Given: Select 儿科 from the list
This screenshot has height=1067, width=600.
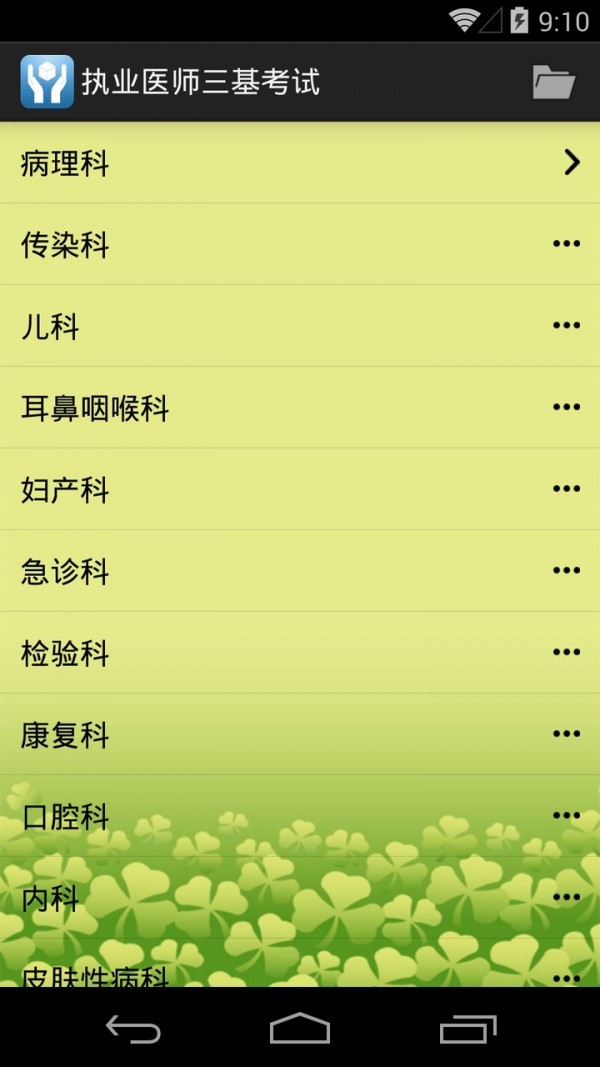Looking at the screenshot, I should click(x=300, y=326).
